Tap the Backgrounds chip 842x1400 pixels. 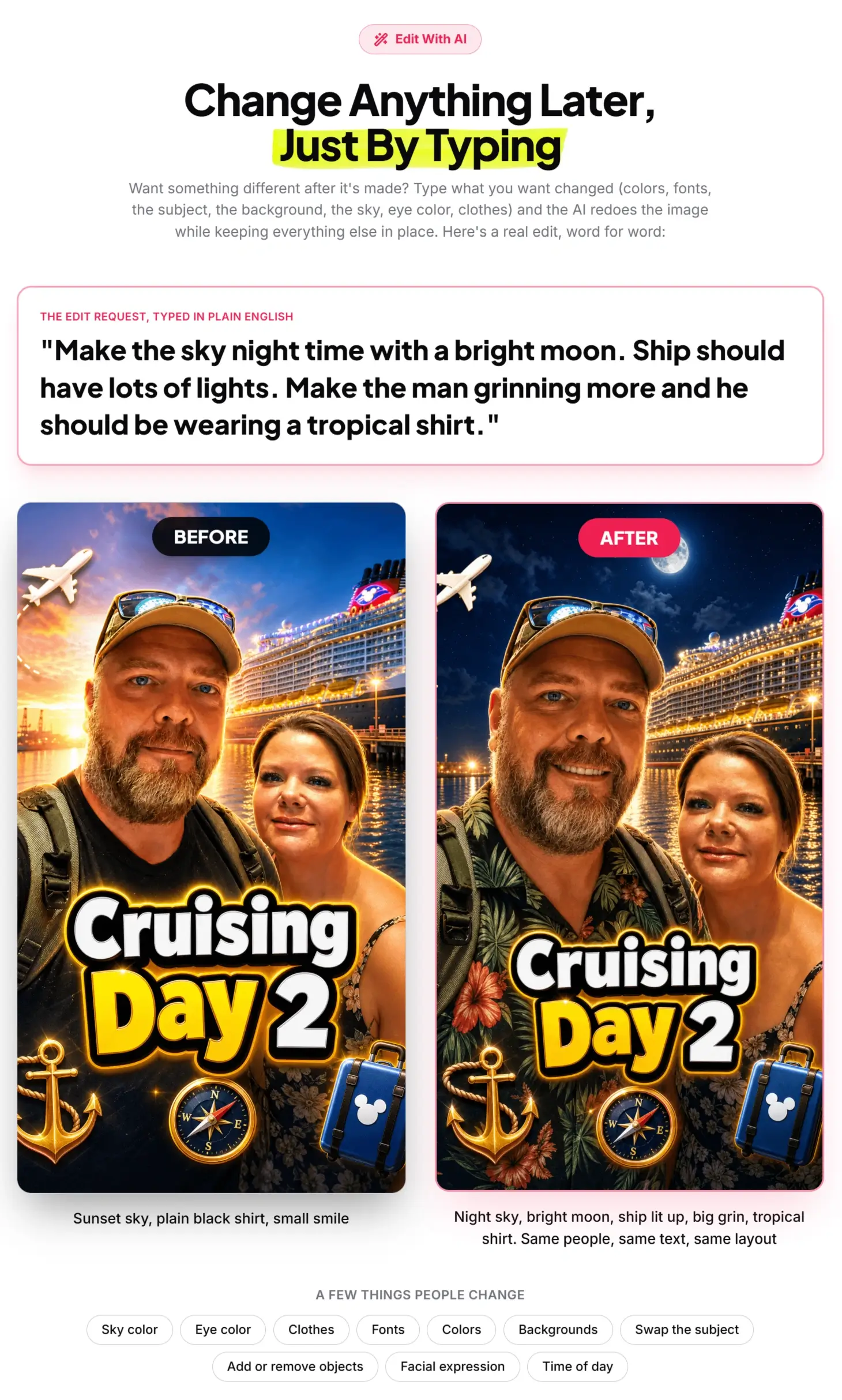558,1329
